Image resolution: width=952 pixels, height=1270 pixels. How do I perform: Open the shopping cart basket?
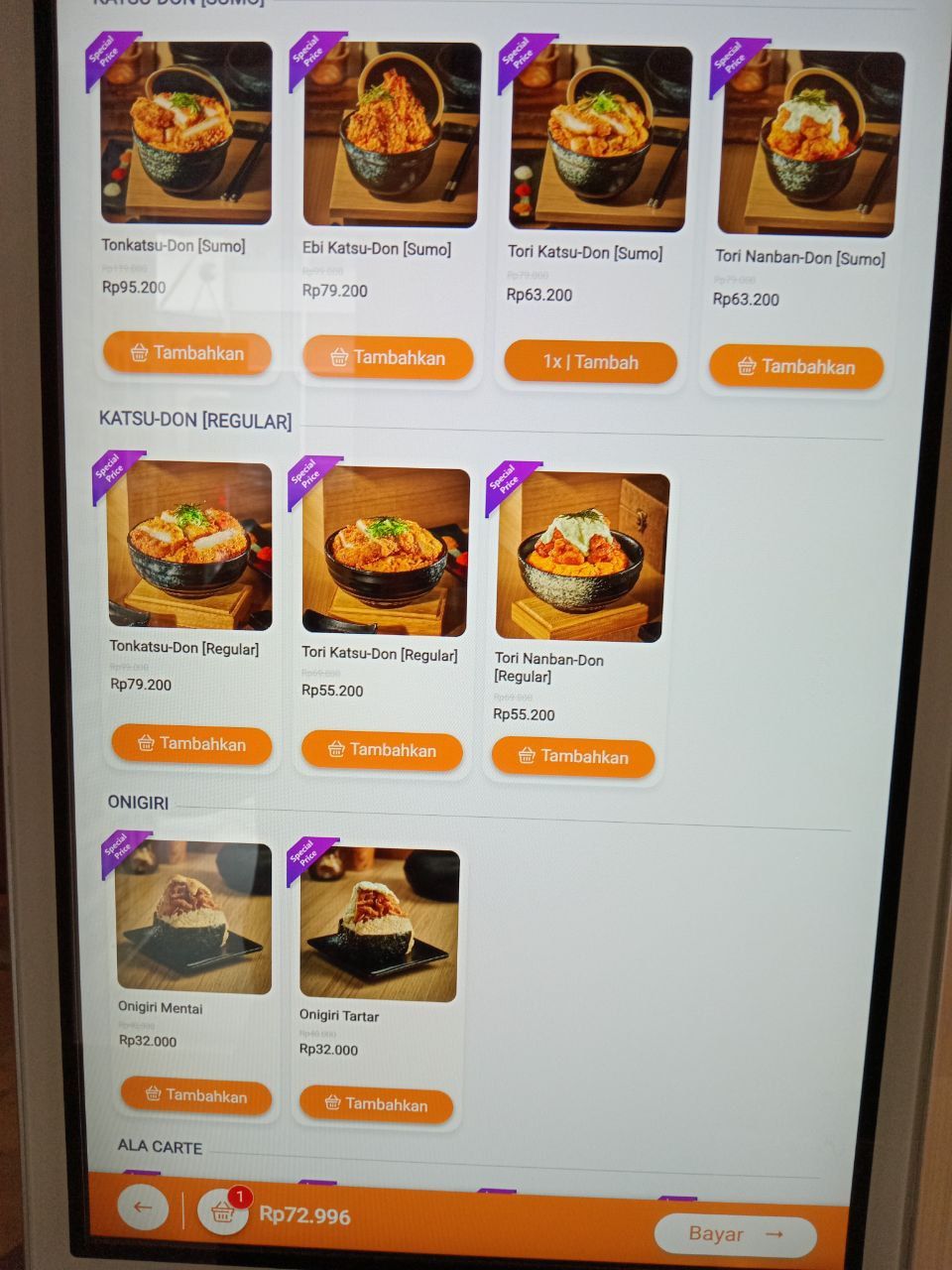coord(223,1211)
